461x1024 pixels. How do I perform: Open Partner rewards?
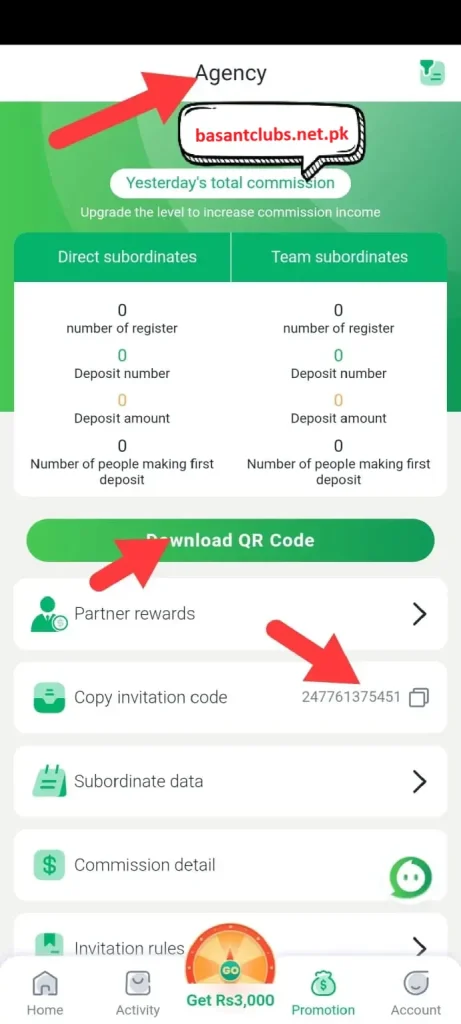click(230, 614)
